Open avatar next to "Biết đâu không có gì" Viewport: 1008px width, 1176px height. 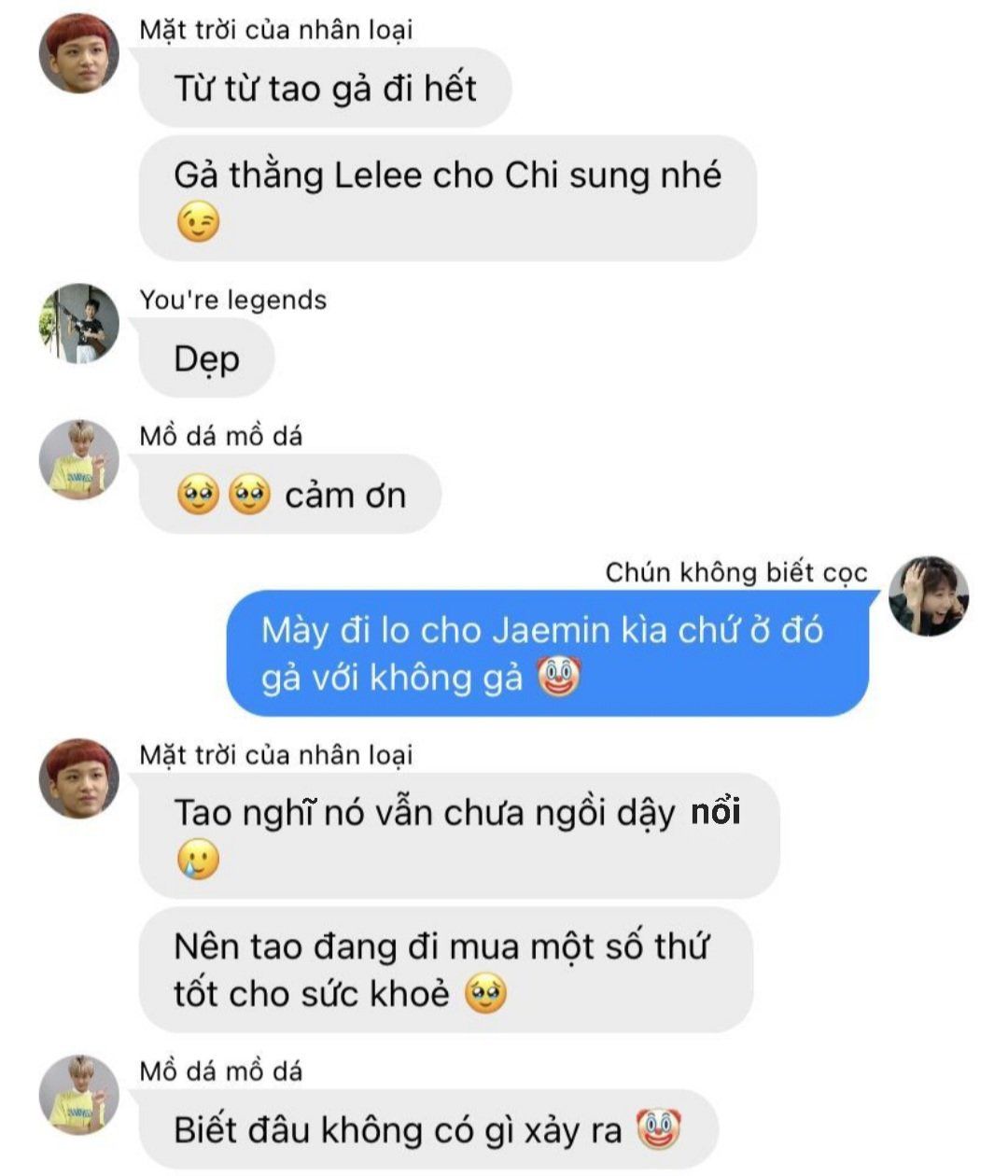(x=78, y=1095)
